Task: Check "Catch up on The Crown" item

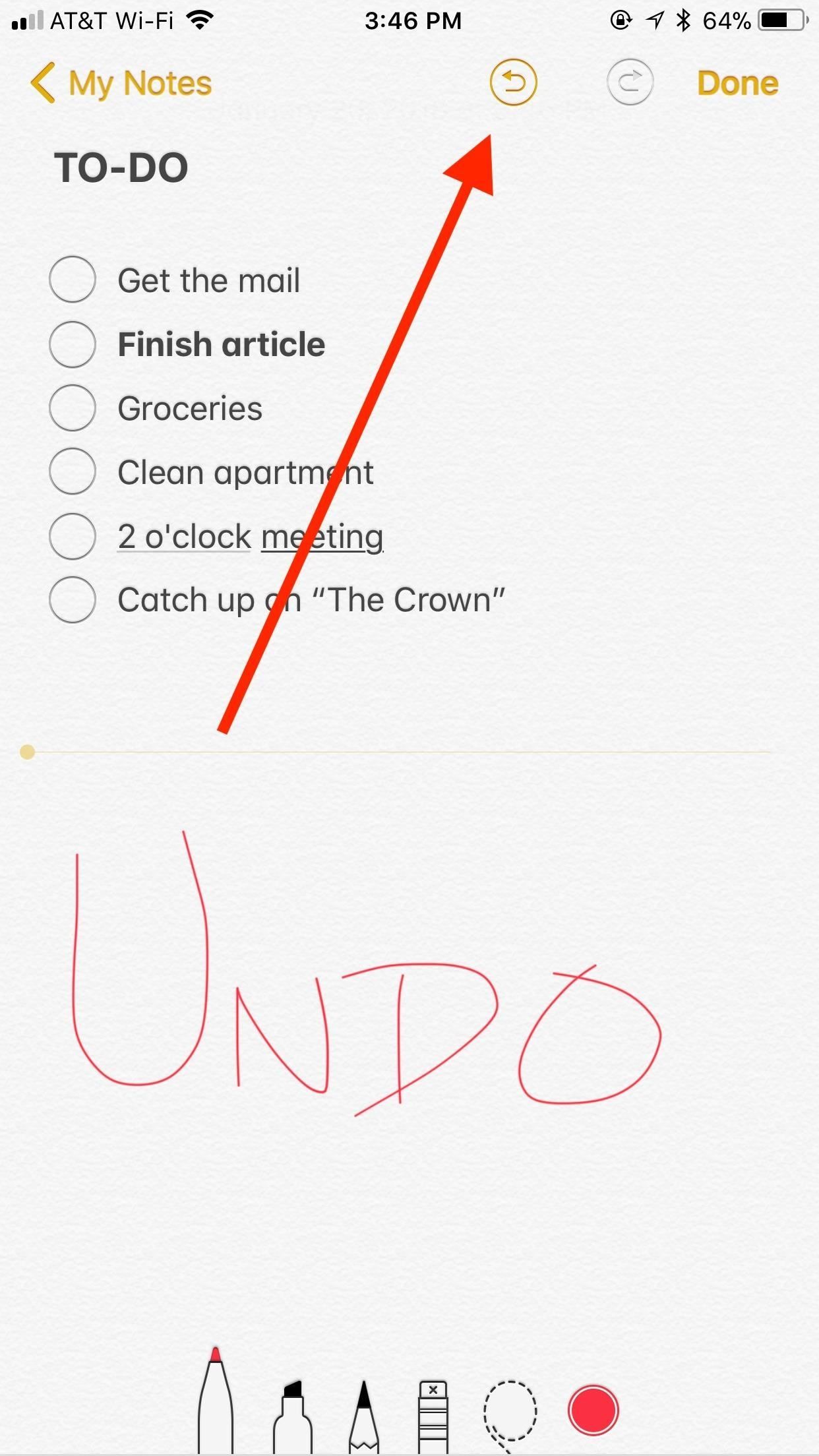Action: 73,600
